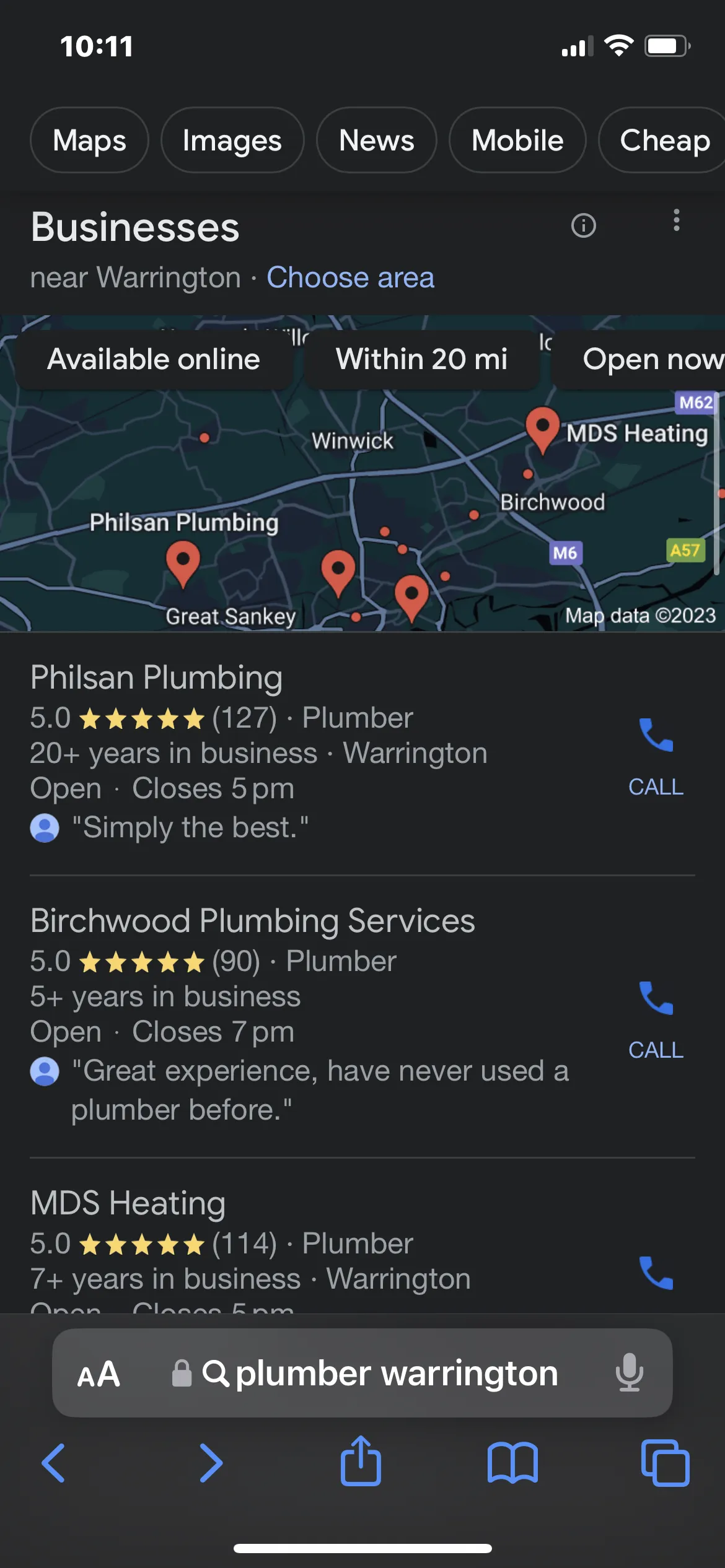Open the Birchwood Plumbing Services listing
This screenshot has width=725, height=1568.
253,920
